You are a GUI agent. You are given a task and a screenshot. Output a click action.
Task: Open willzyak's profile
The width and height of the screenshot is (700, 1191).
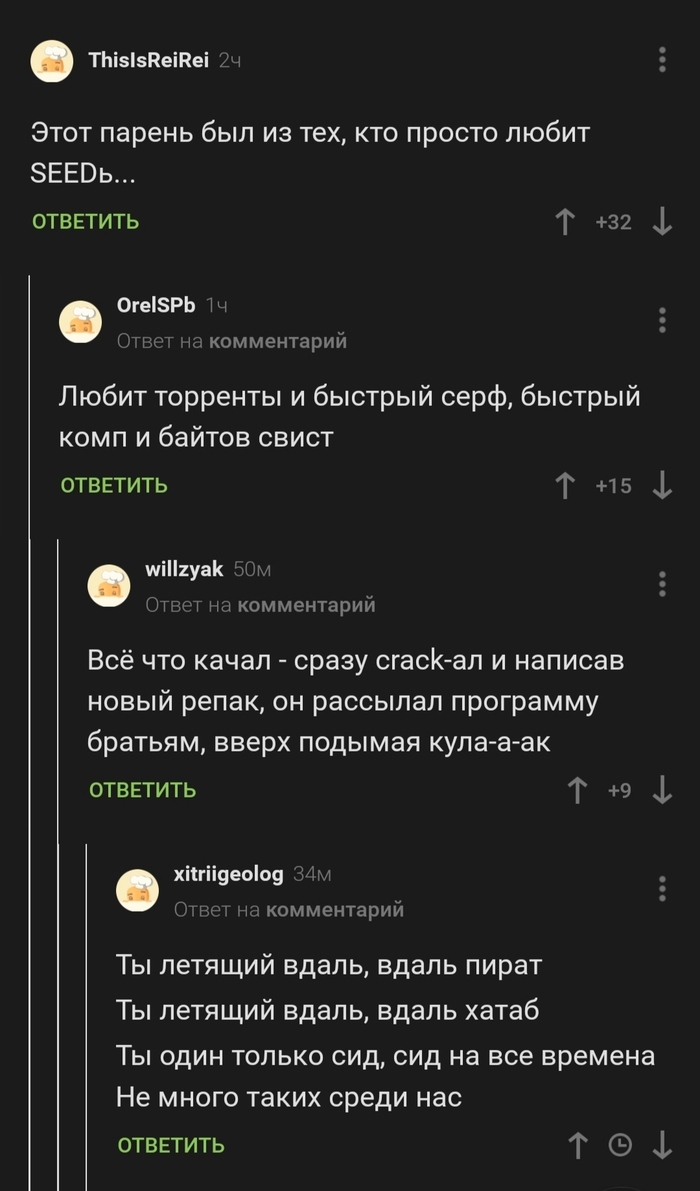184,569
